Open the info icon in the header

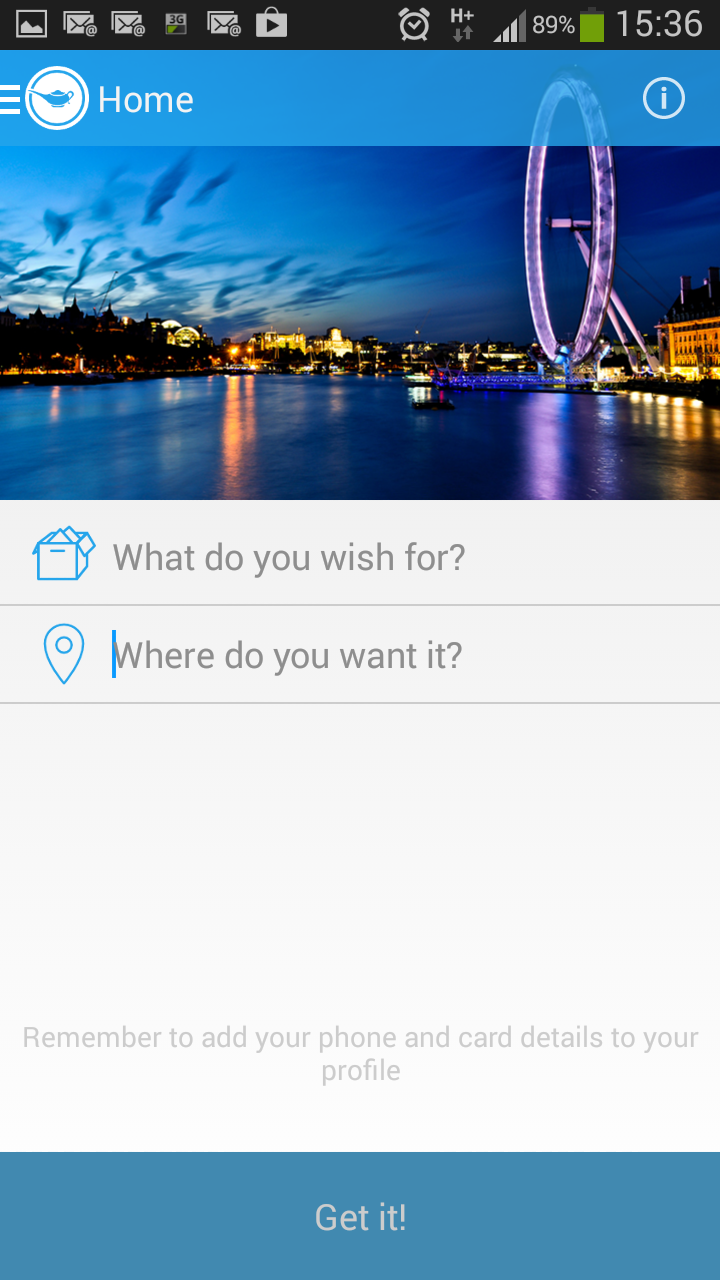pyautogui.click(x=663, y=99)
